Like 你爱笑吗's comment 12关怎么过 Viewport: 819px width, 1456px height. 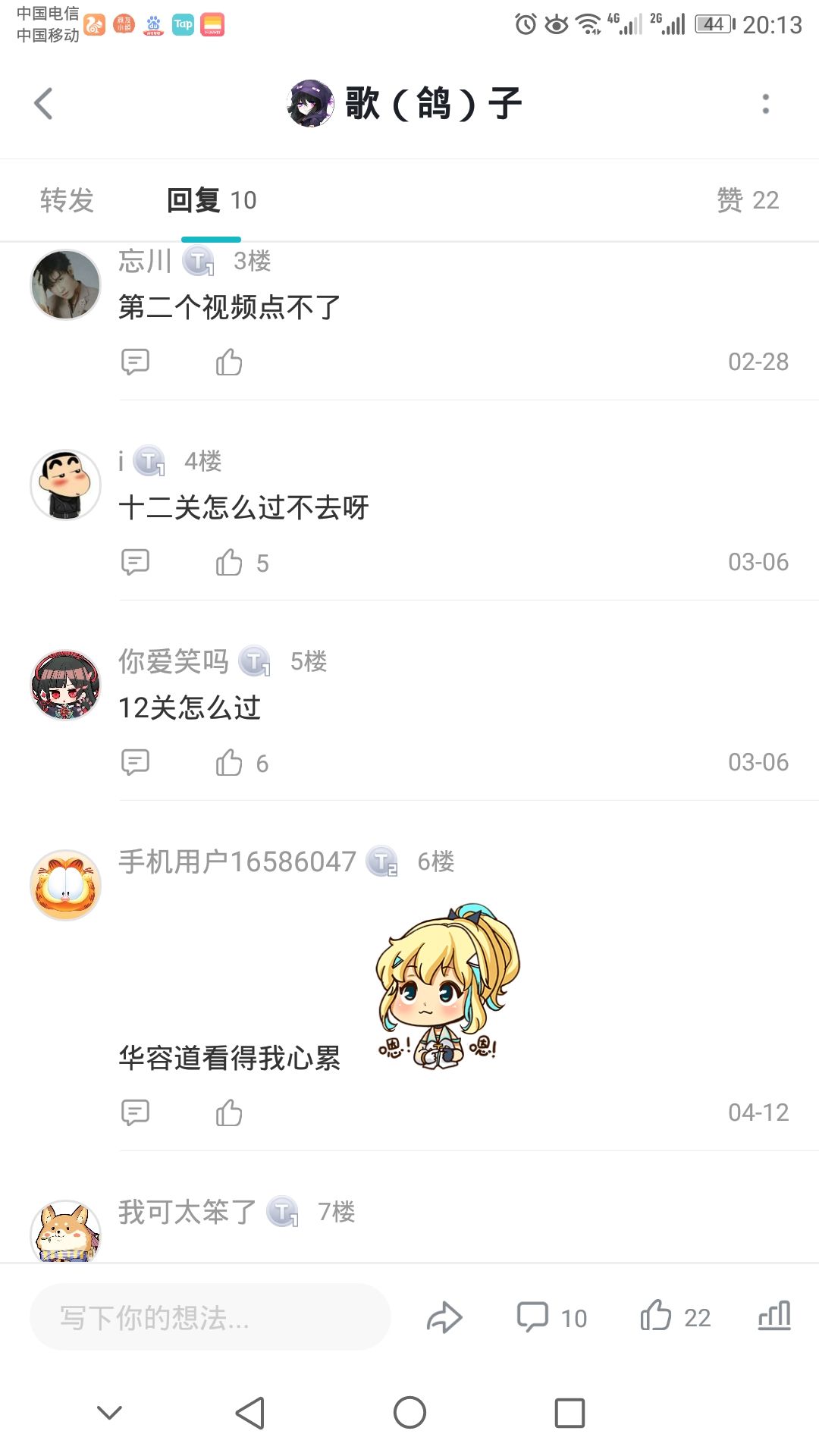[228, 762]
